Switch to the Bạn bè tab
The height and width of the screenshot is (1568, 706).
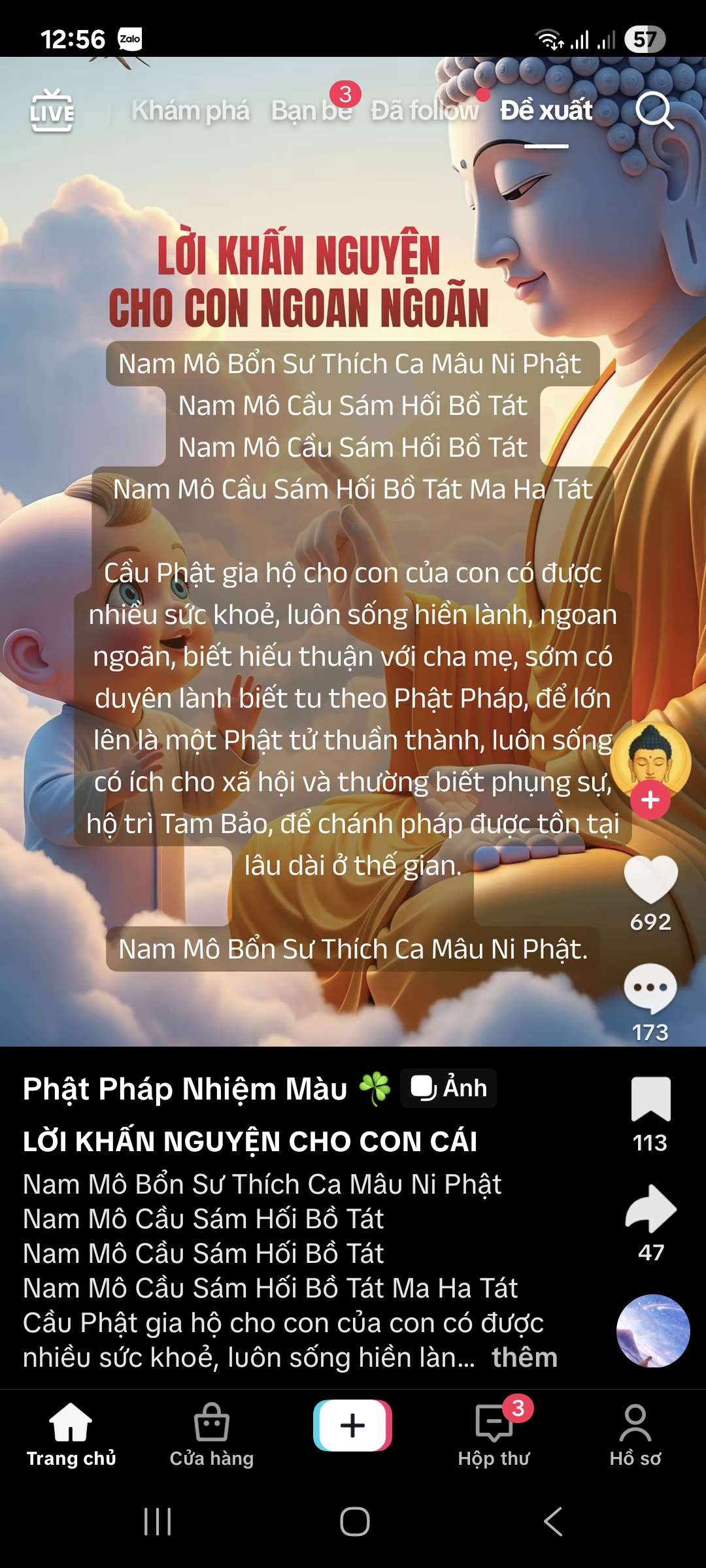point(312,111)
